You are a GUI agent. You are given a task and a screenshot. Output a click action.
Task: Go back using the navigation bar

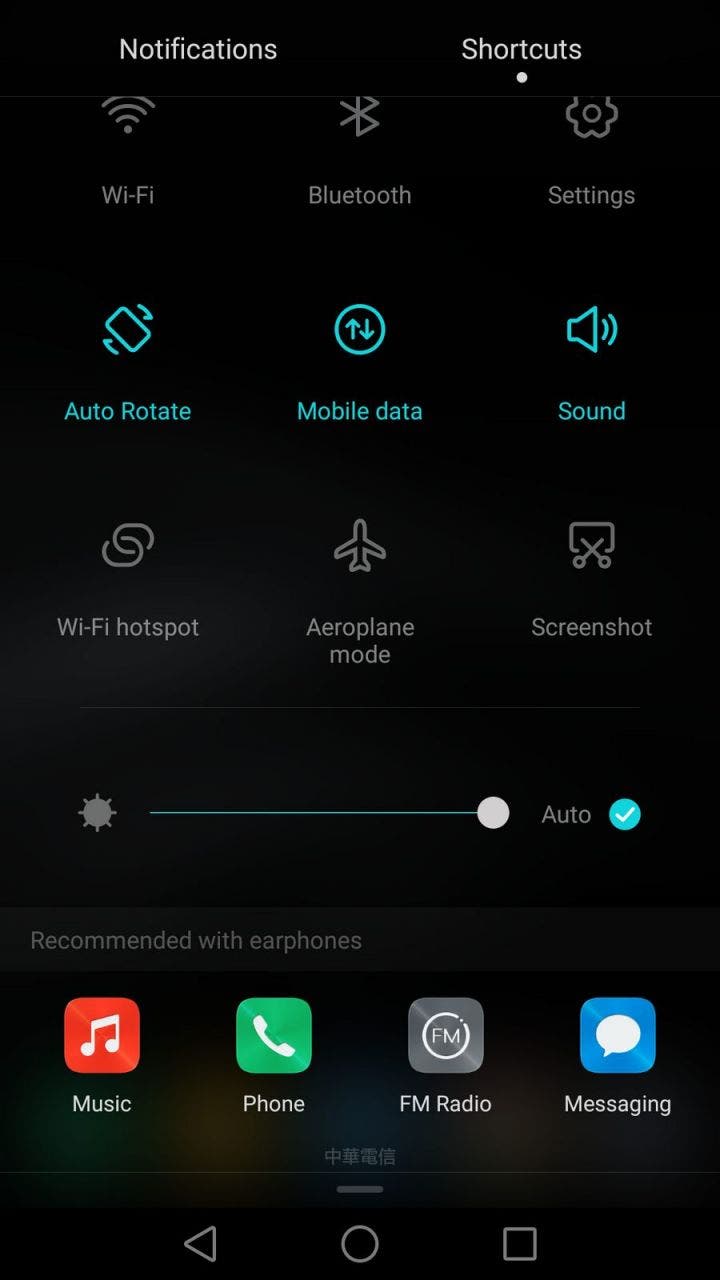click(x=201, y=1244)
